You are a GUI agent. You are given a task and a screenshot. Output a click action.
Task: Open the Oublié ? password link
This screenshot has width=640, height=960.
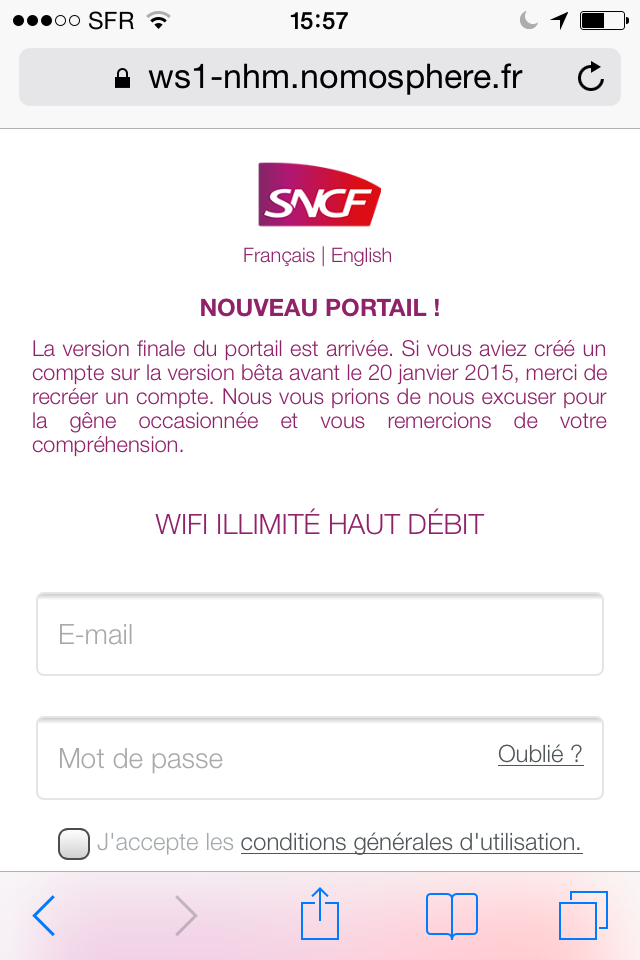(540, 755)
